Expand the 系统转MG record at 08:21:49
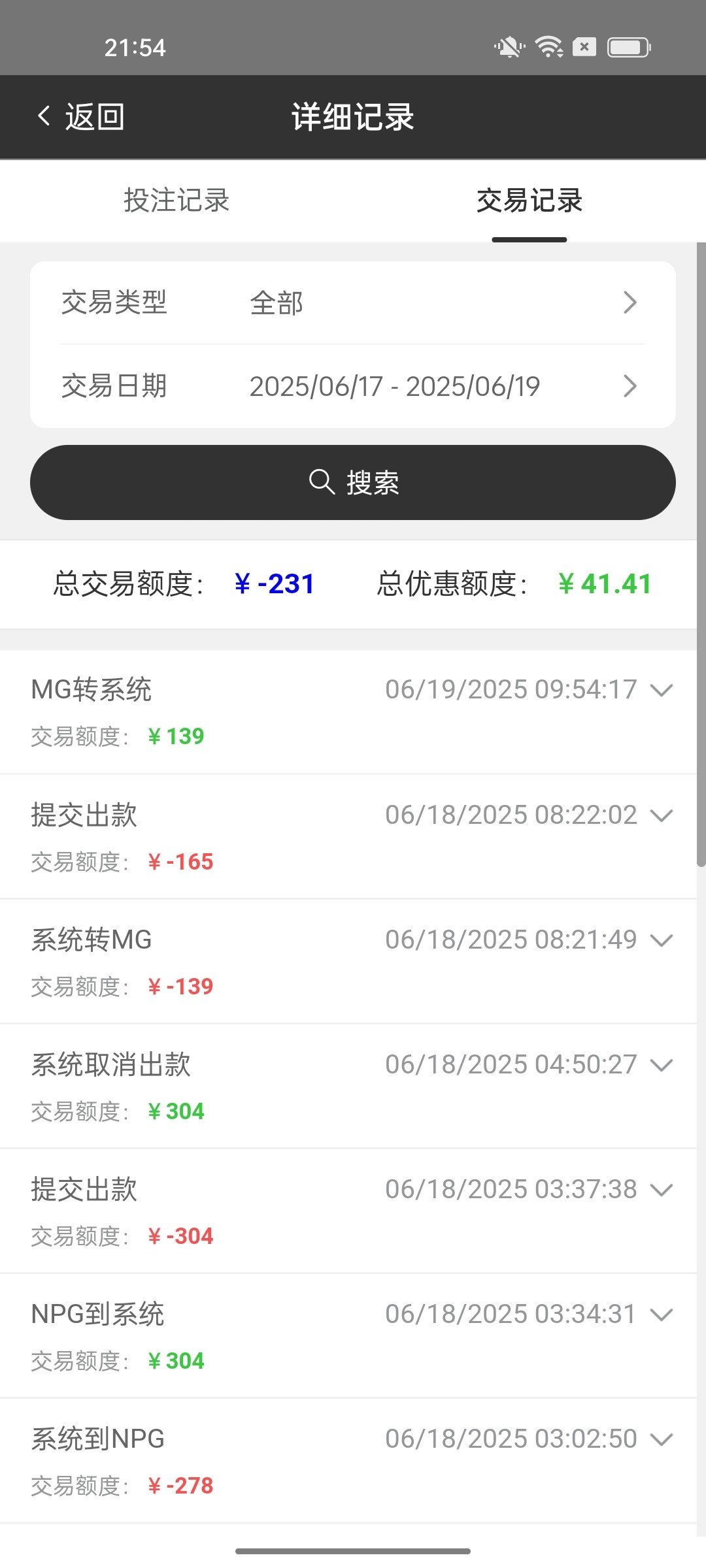This screenshot has height=1568, width=706. (x=662, y=940)
